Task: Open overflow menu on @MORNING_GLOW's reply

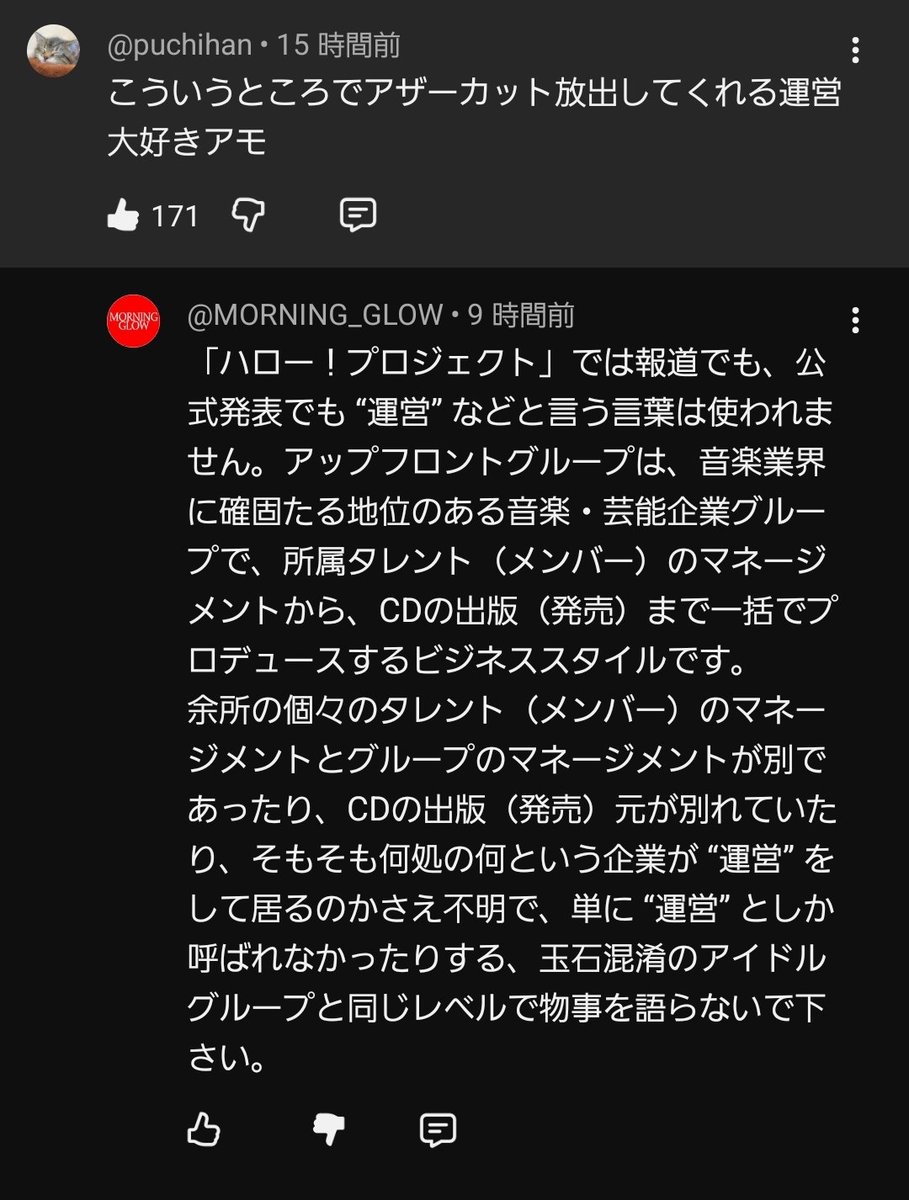Action: [x=853, y=320]
